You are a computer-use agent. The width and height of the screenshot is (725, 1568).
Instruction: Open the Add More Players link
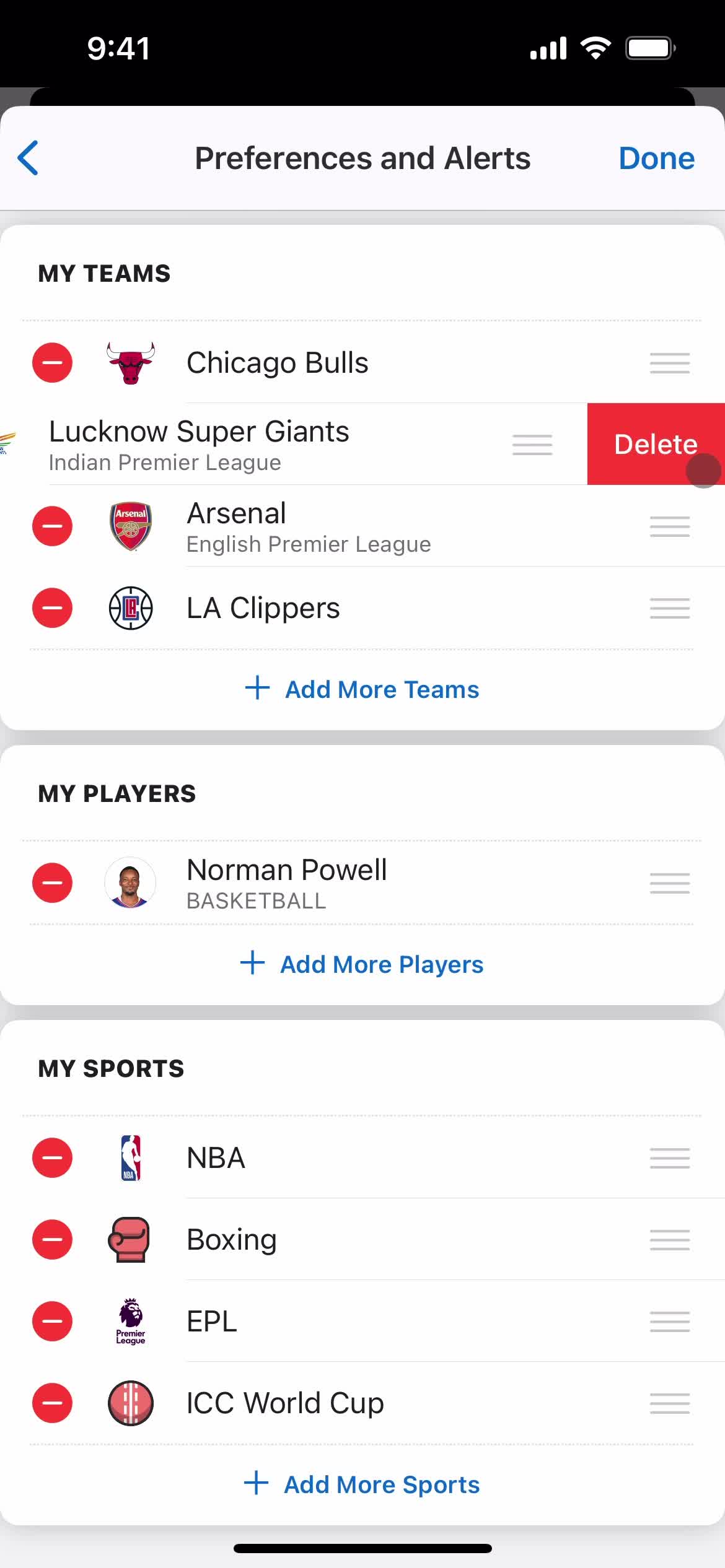[x=382, y=964]
